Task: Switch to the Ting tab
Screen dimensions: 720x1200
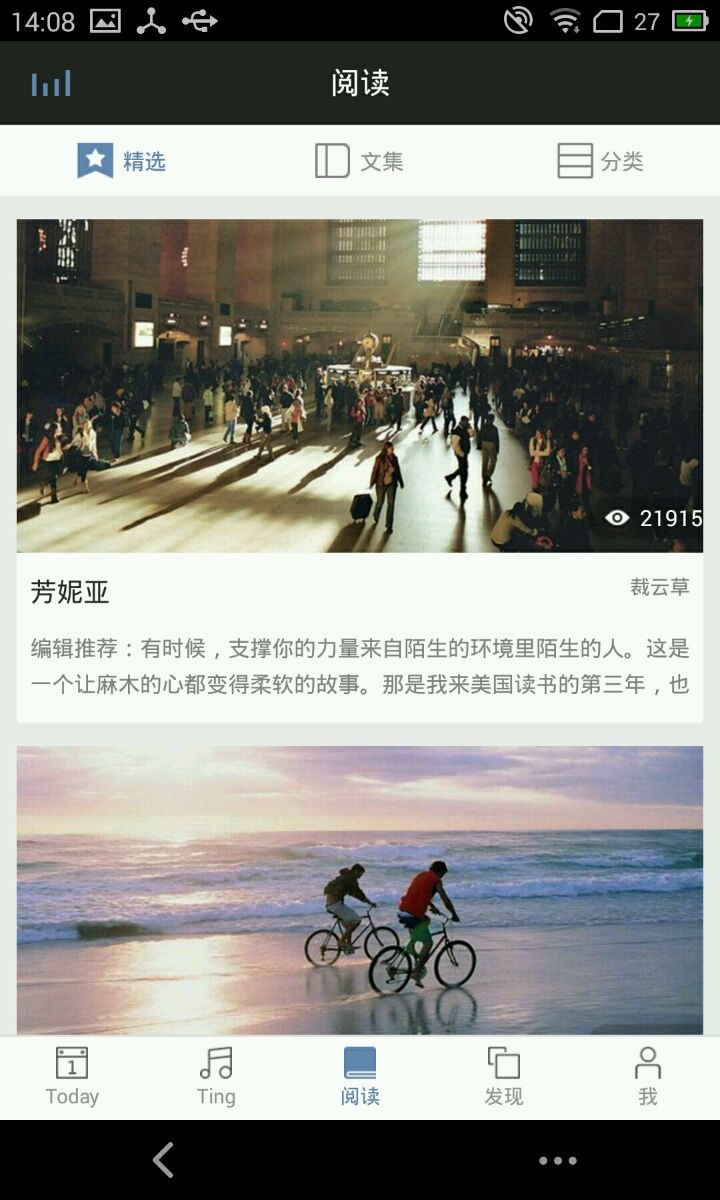Action: [216, 1077]
